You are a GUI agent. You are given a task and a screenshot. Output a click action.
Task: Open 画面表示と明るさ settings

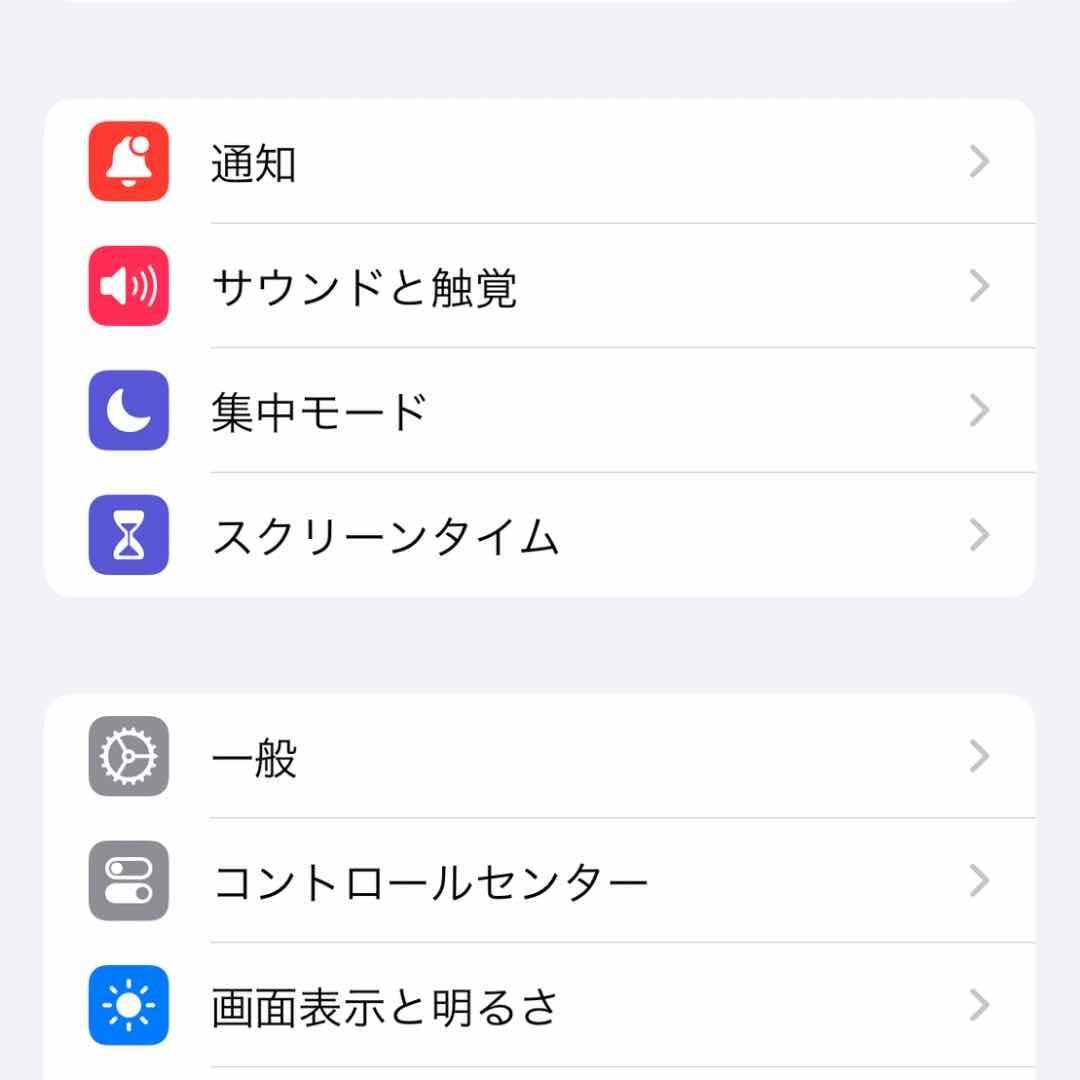click(540, 1006)
